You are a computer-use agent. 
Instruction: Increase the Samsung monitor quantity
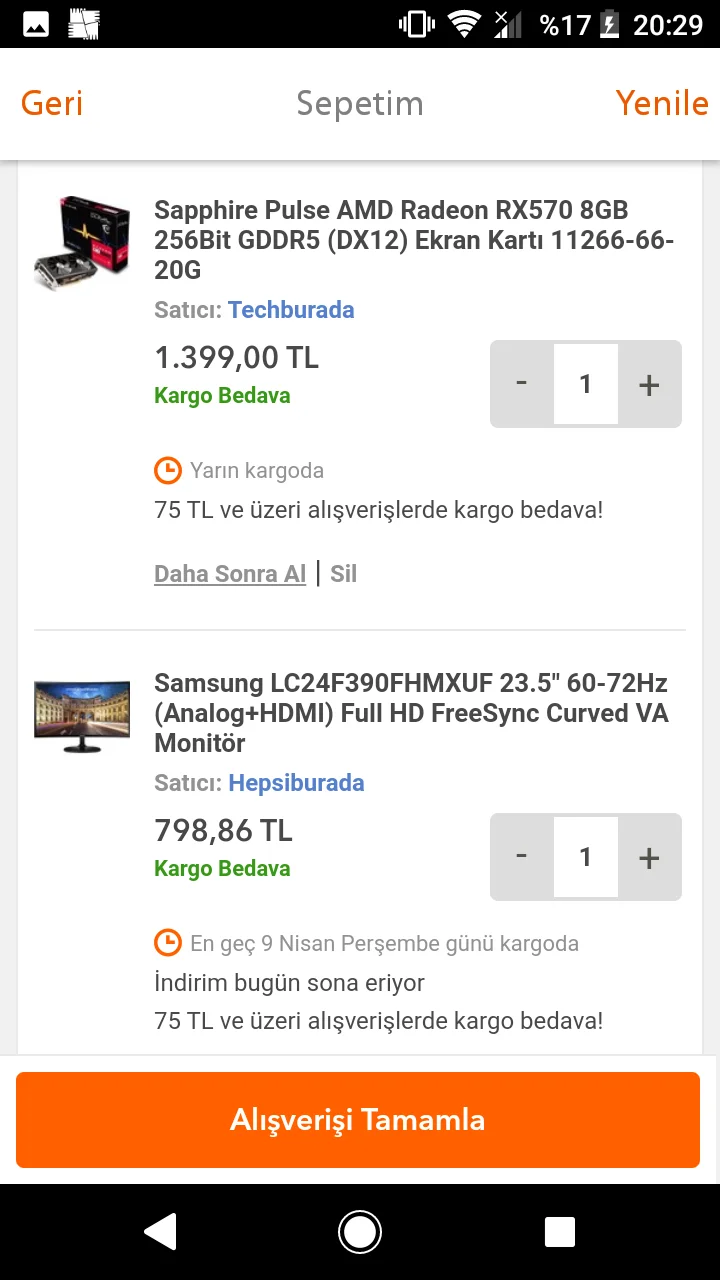pos(649,857)
